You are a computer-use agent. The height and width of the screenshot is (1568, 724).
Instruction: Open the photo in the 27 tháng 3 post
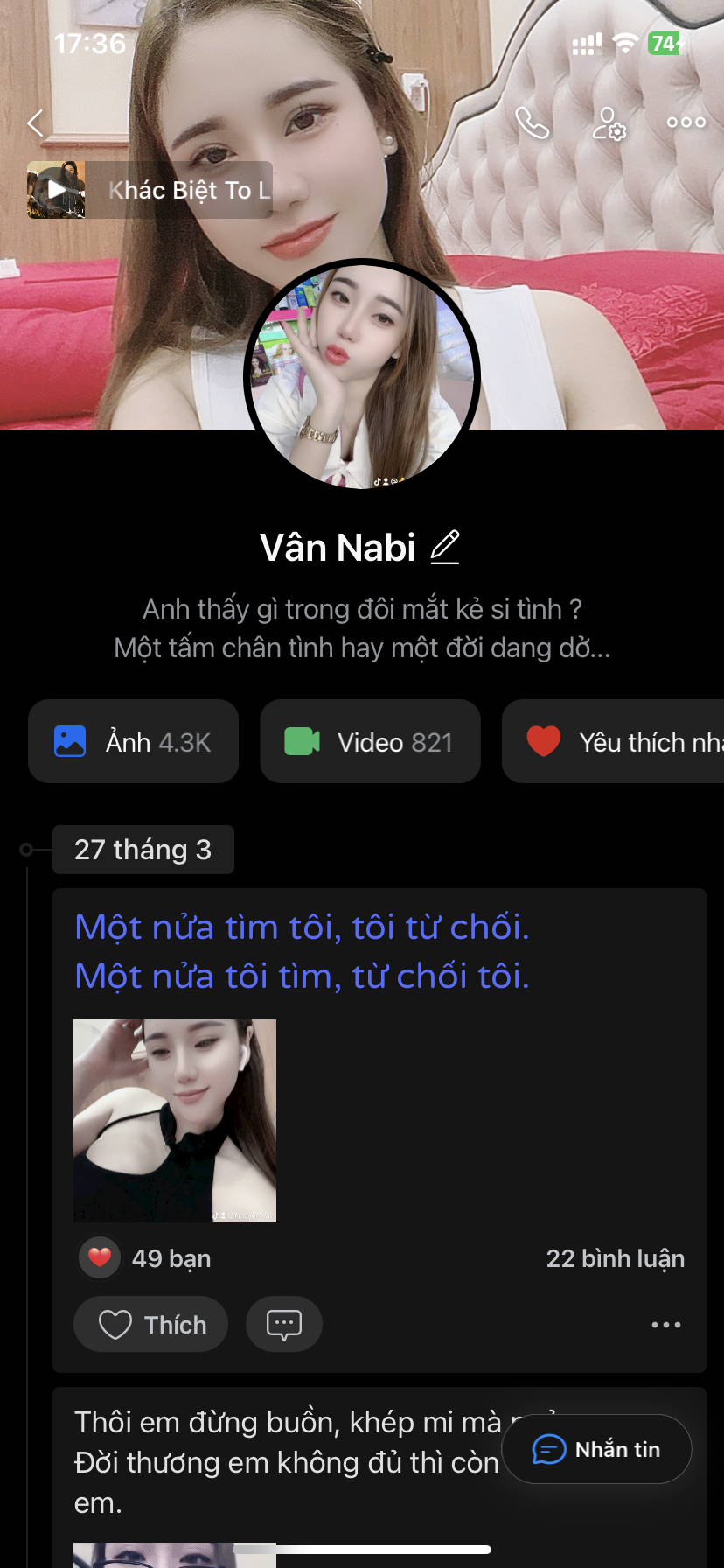(175, 1120)
